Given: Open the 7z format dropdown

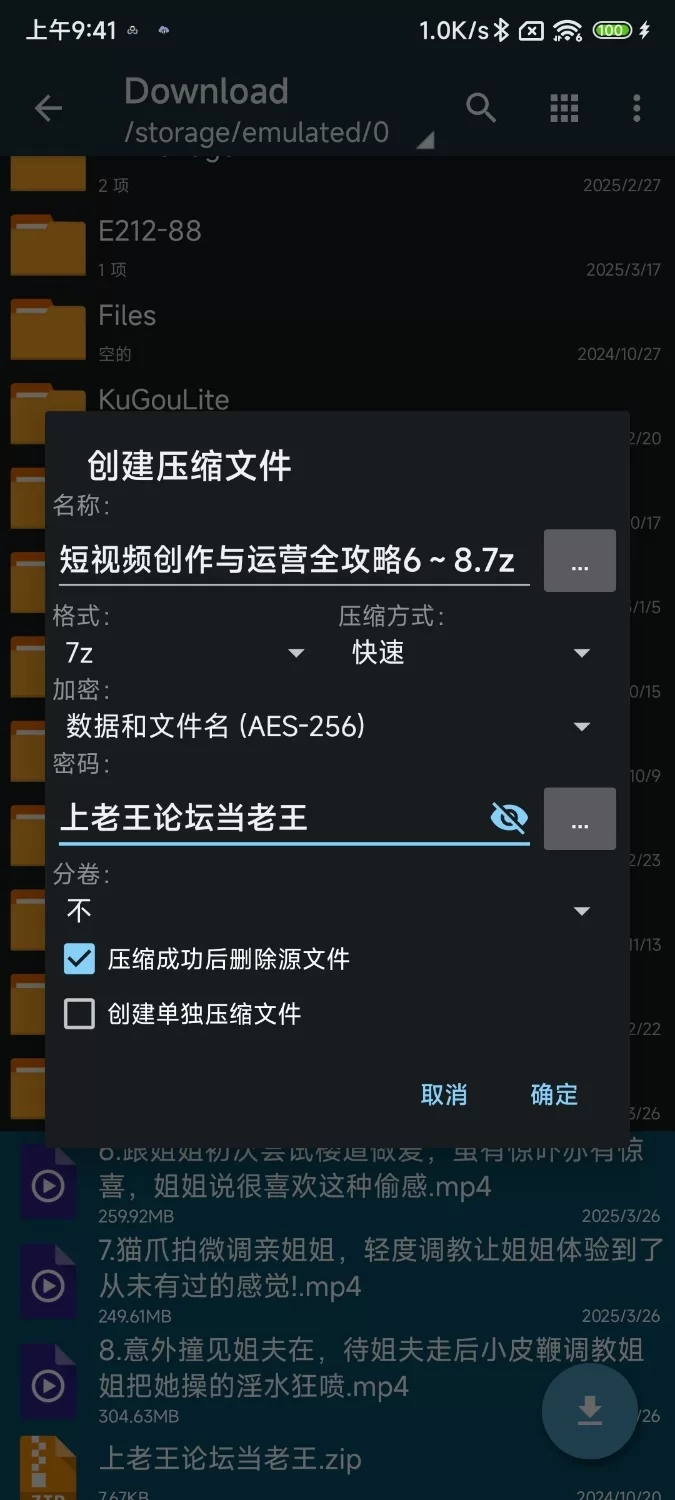Looking at the screenshot, I should (183, 653).
